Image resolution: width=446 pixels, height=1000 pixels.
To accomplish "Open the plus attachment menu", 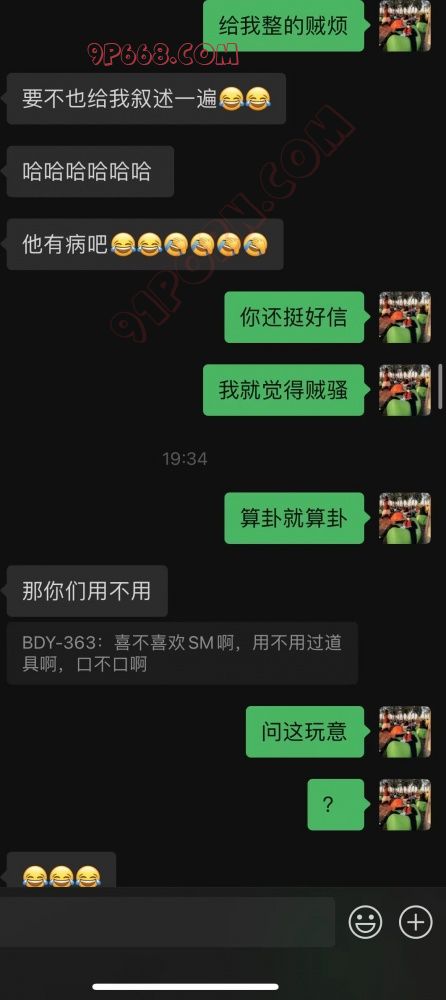I will point(415,922).
